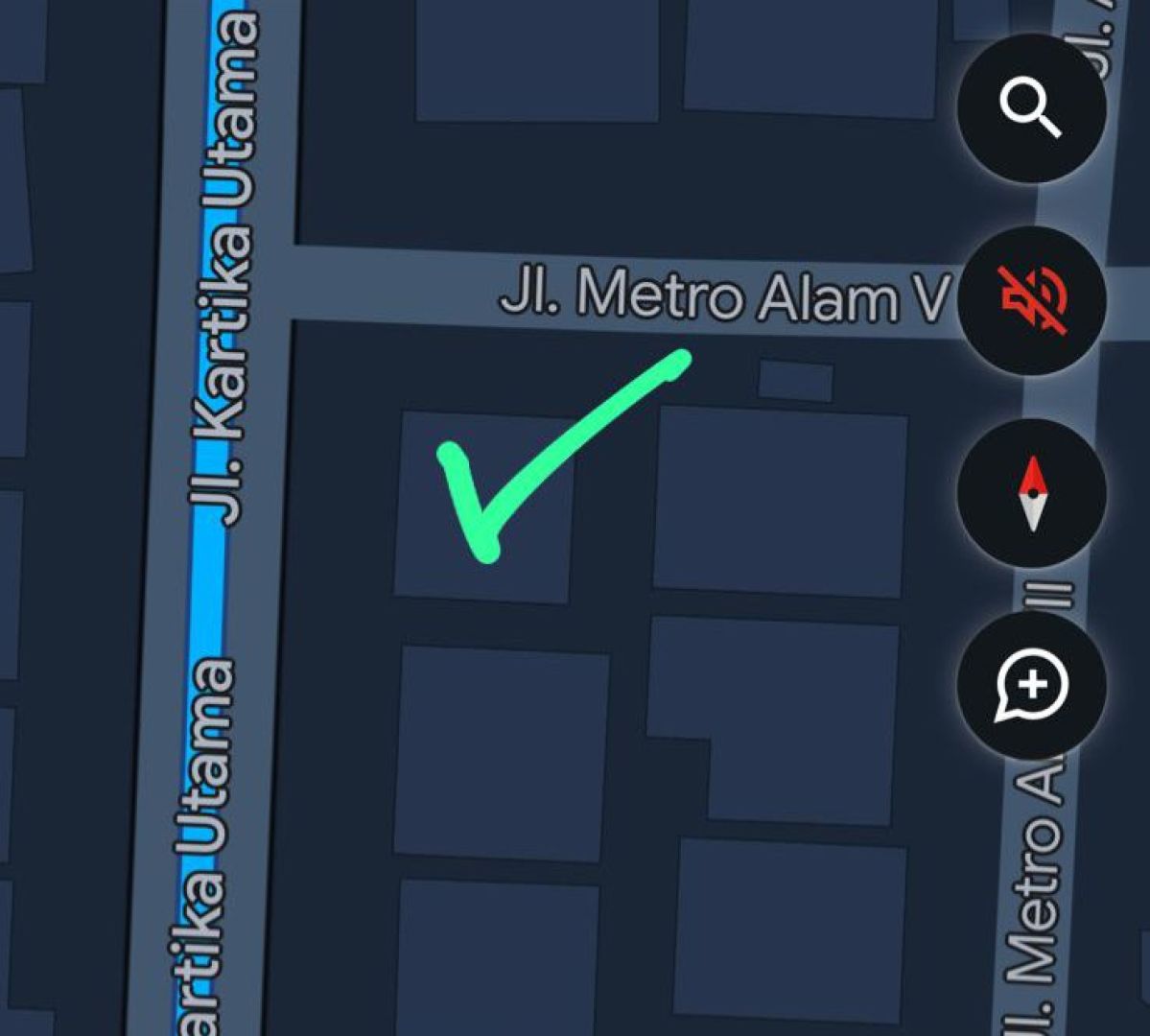
Task: Tap the compass to reorient the map
Action: coord(1031,493)
